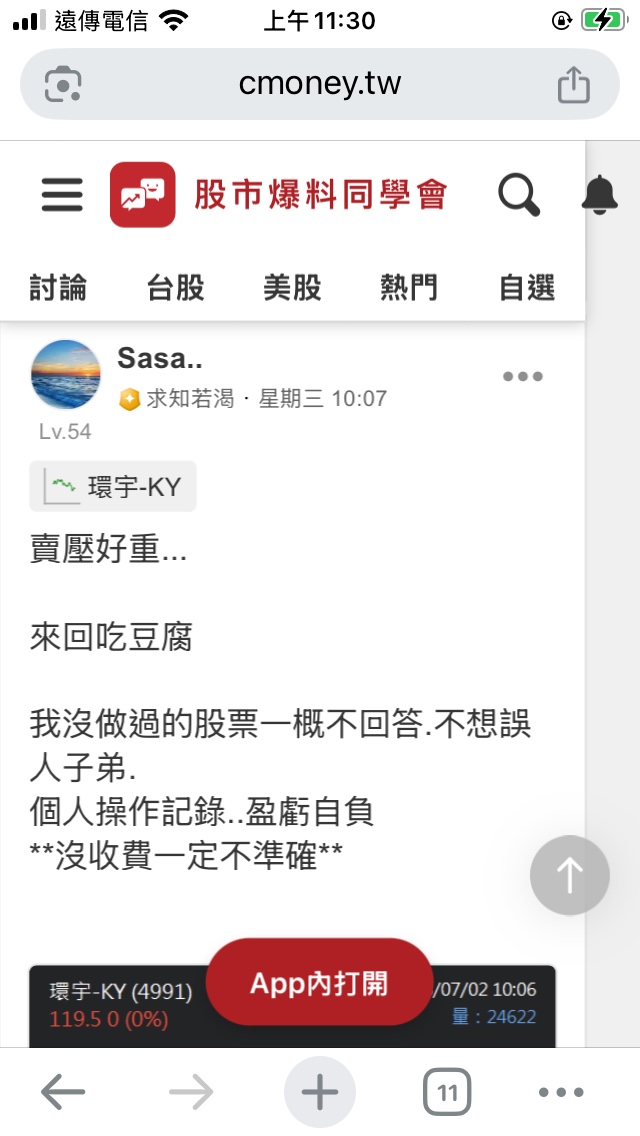Switch to the 熱門 tab
Image resolution: width=640 pixels, height=1136 pixels.
409,288
